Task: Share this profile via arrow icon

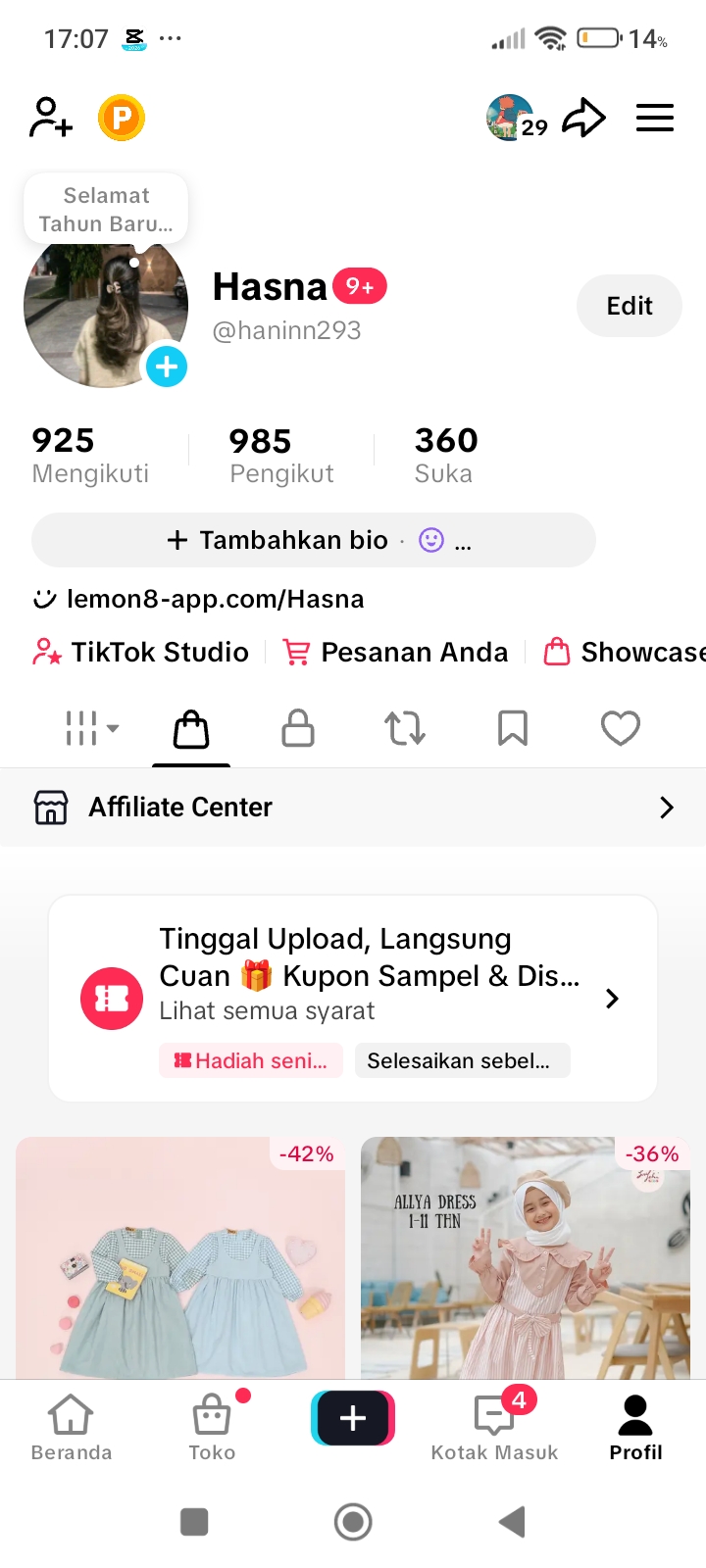Action: pos(583,119)
